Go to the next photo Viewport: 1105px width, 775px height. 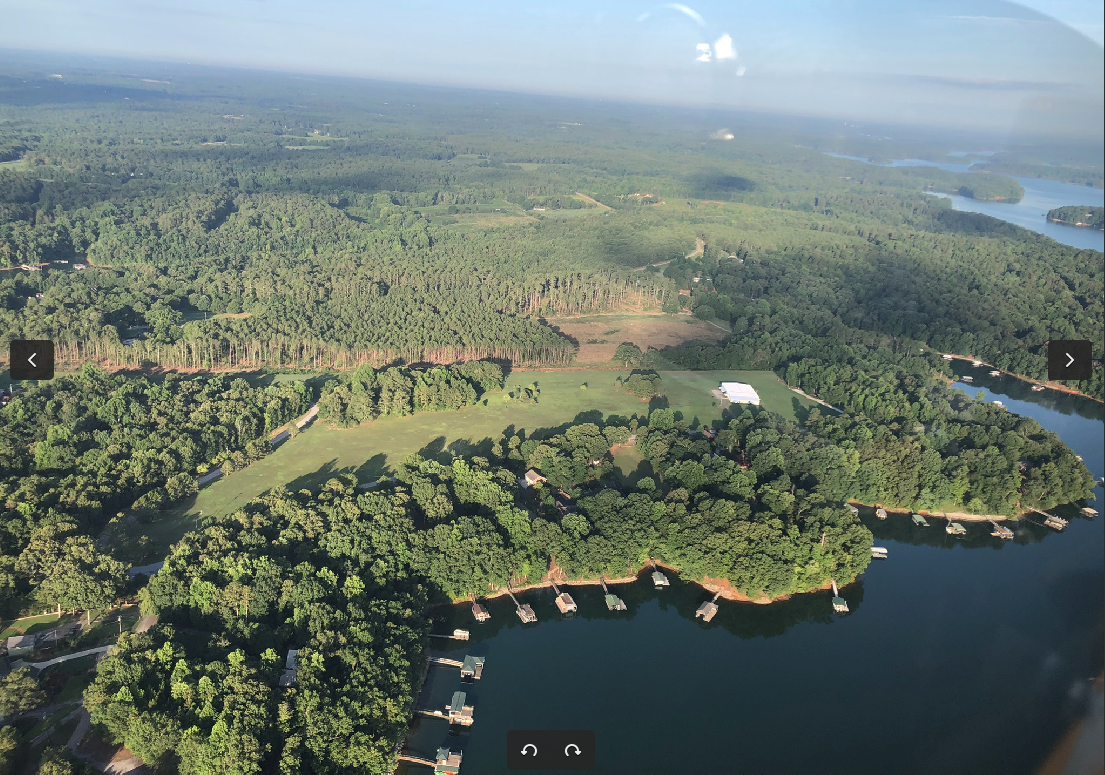coord(1069,360)
